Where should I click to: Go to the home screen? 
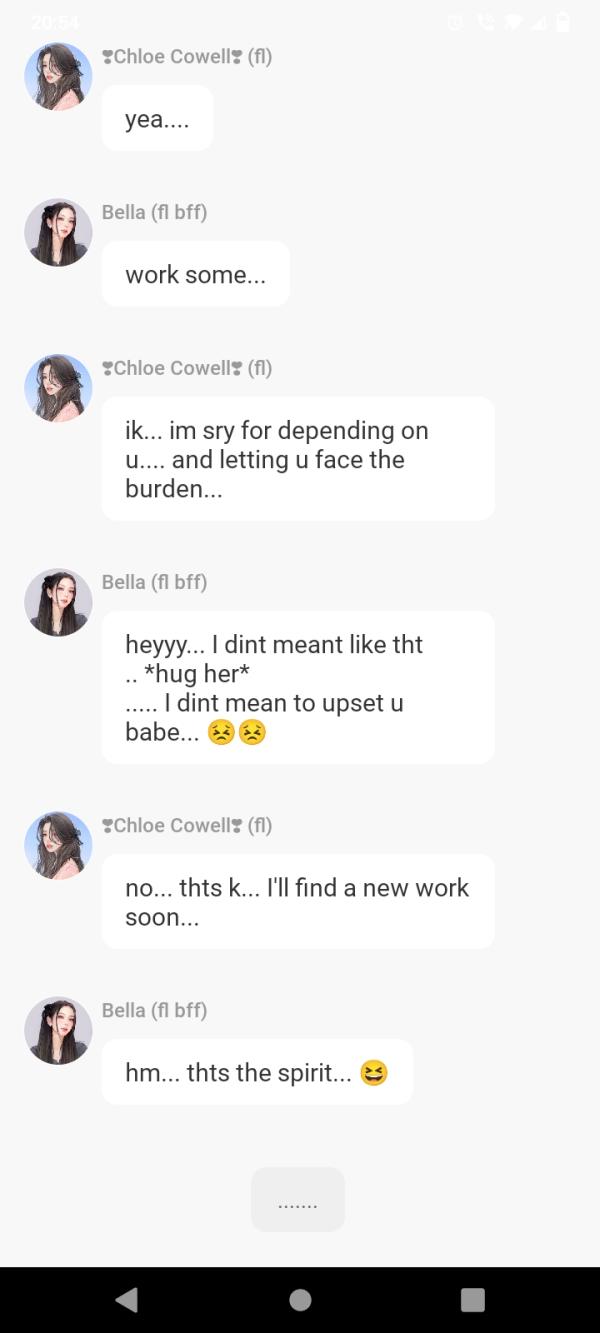click(x=300, y=1299)
